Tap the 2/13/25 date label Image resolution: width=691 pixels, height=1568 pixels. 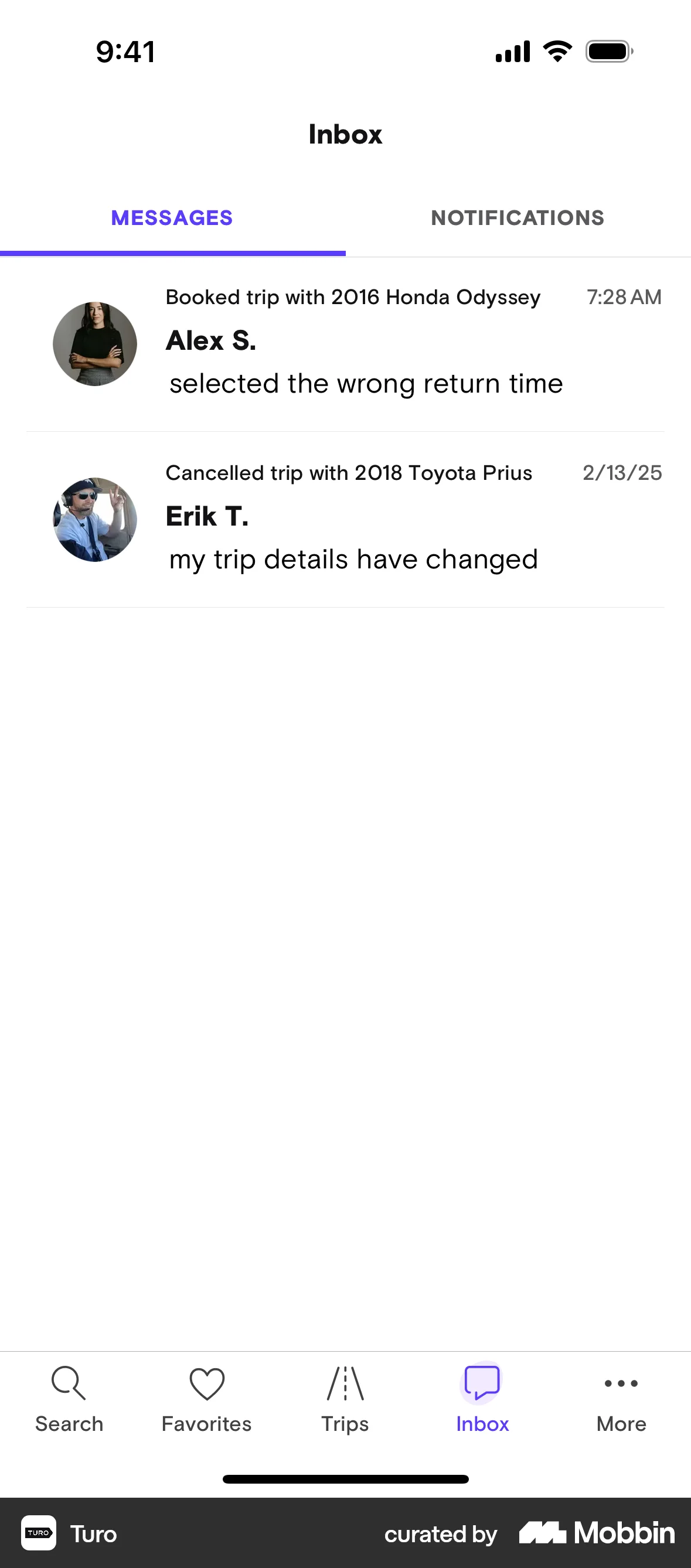621,472
